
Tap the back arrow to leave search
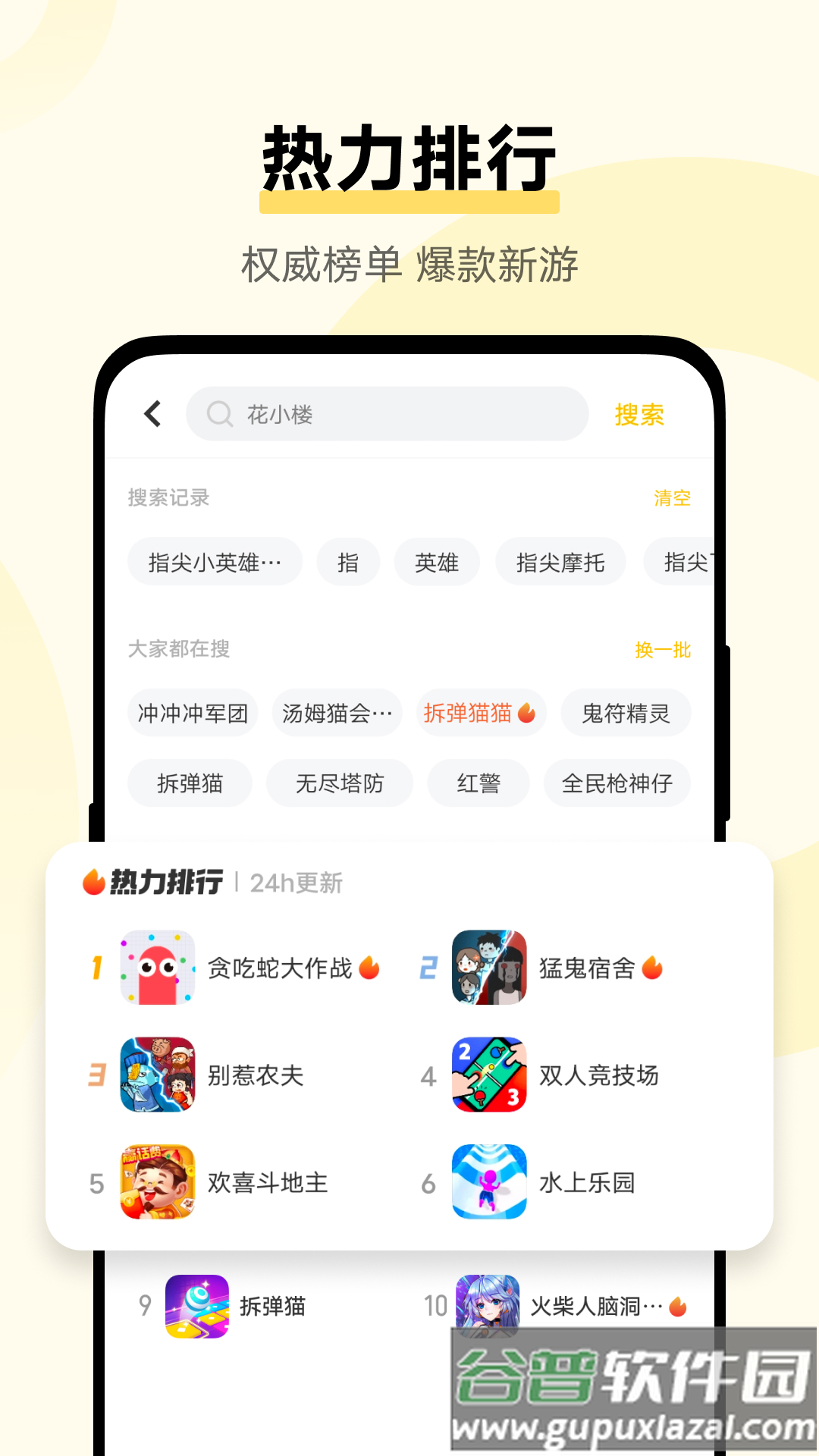coord(152,414)
